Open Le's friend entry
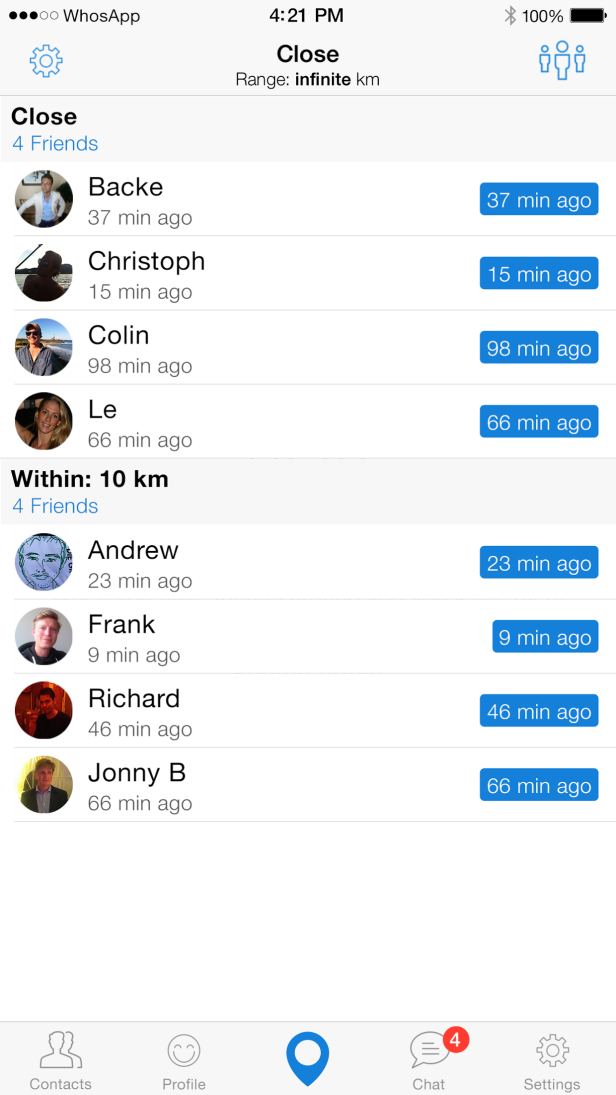Viewport: 616px width, 1095px height. pyautogui.click(x=250, y=422)
